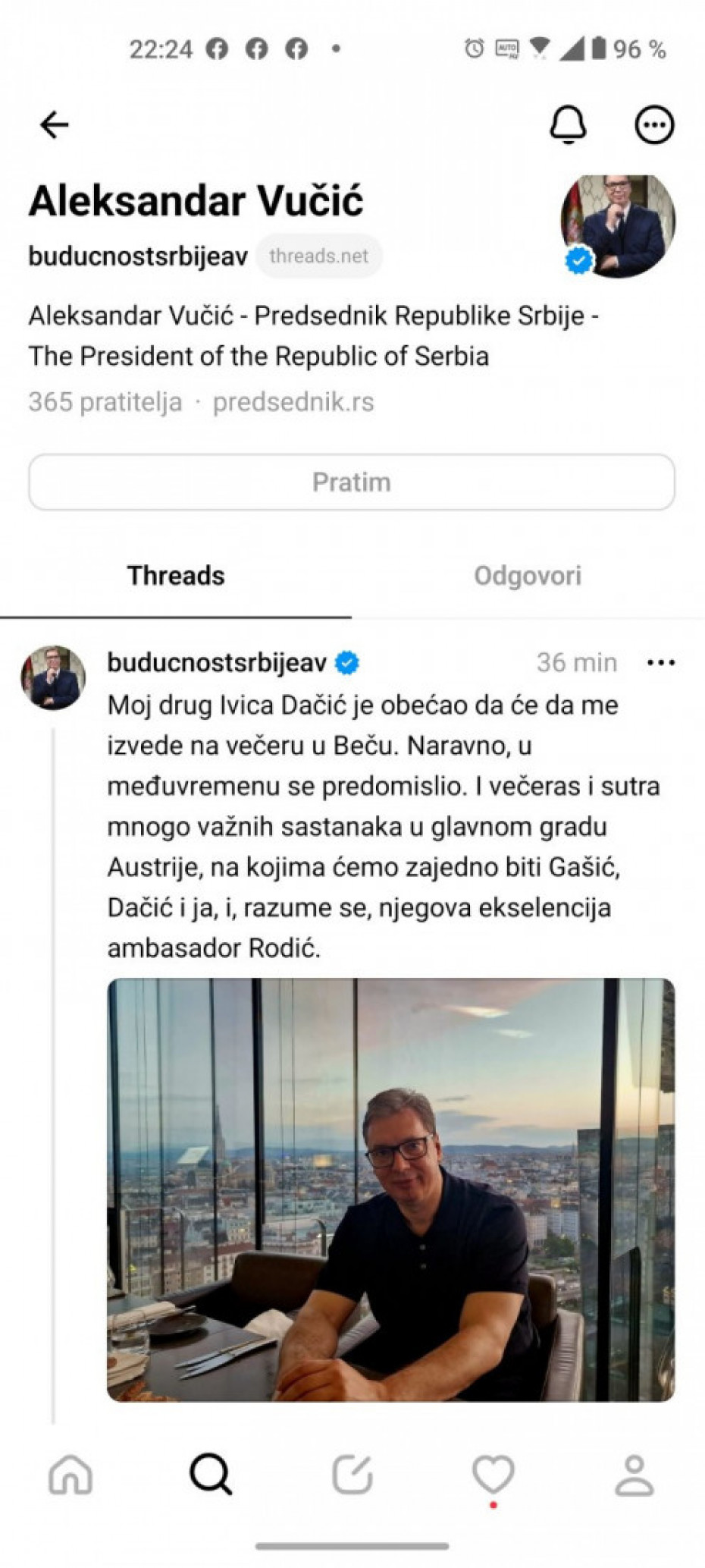Open my profile tab
The height and width of the screenshot is (1568, 705).
(x=634, y=1475)
